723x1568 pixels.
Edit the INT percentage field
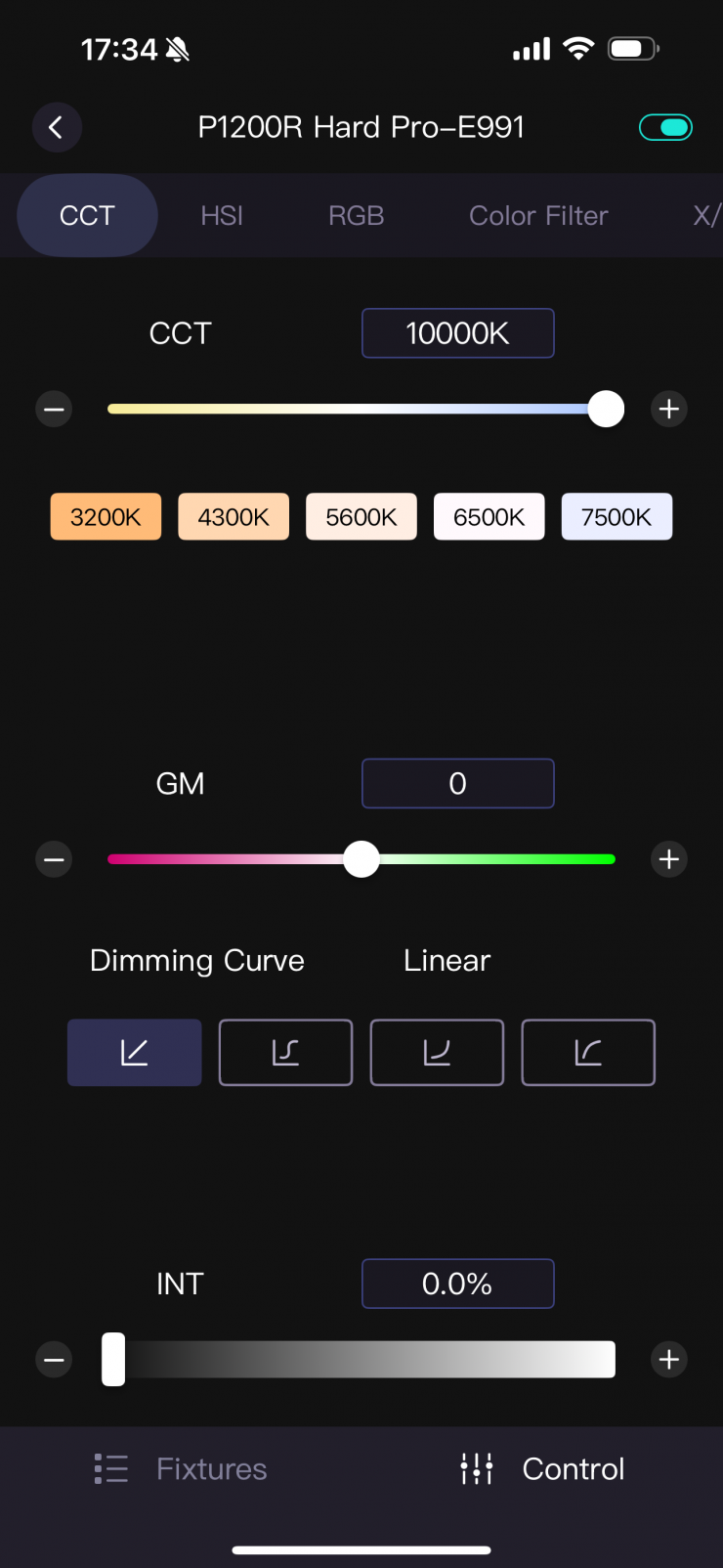(x=457, y=1284)
